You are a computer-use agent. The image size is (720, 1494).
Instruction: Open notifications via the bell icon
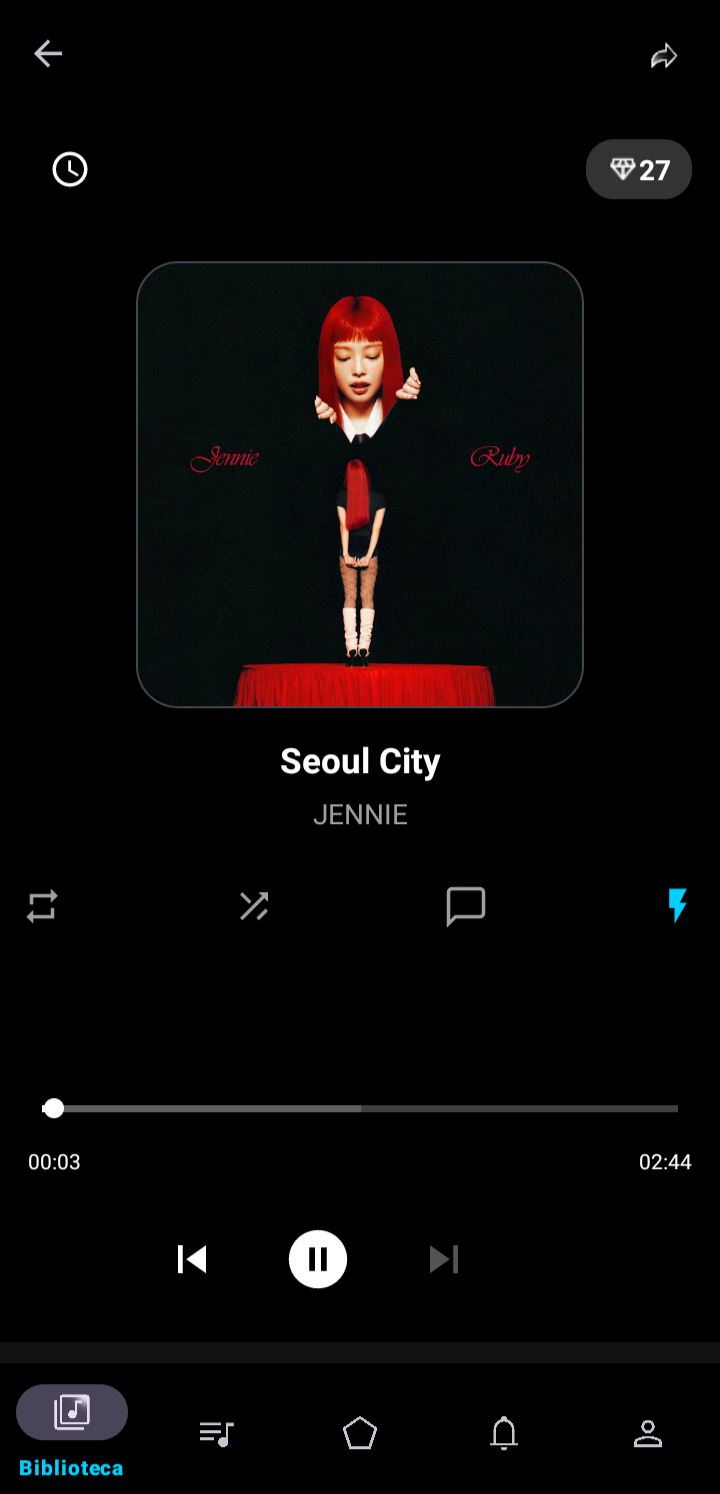[x=504, y=1432]
